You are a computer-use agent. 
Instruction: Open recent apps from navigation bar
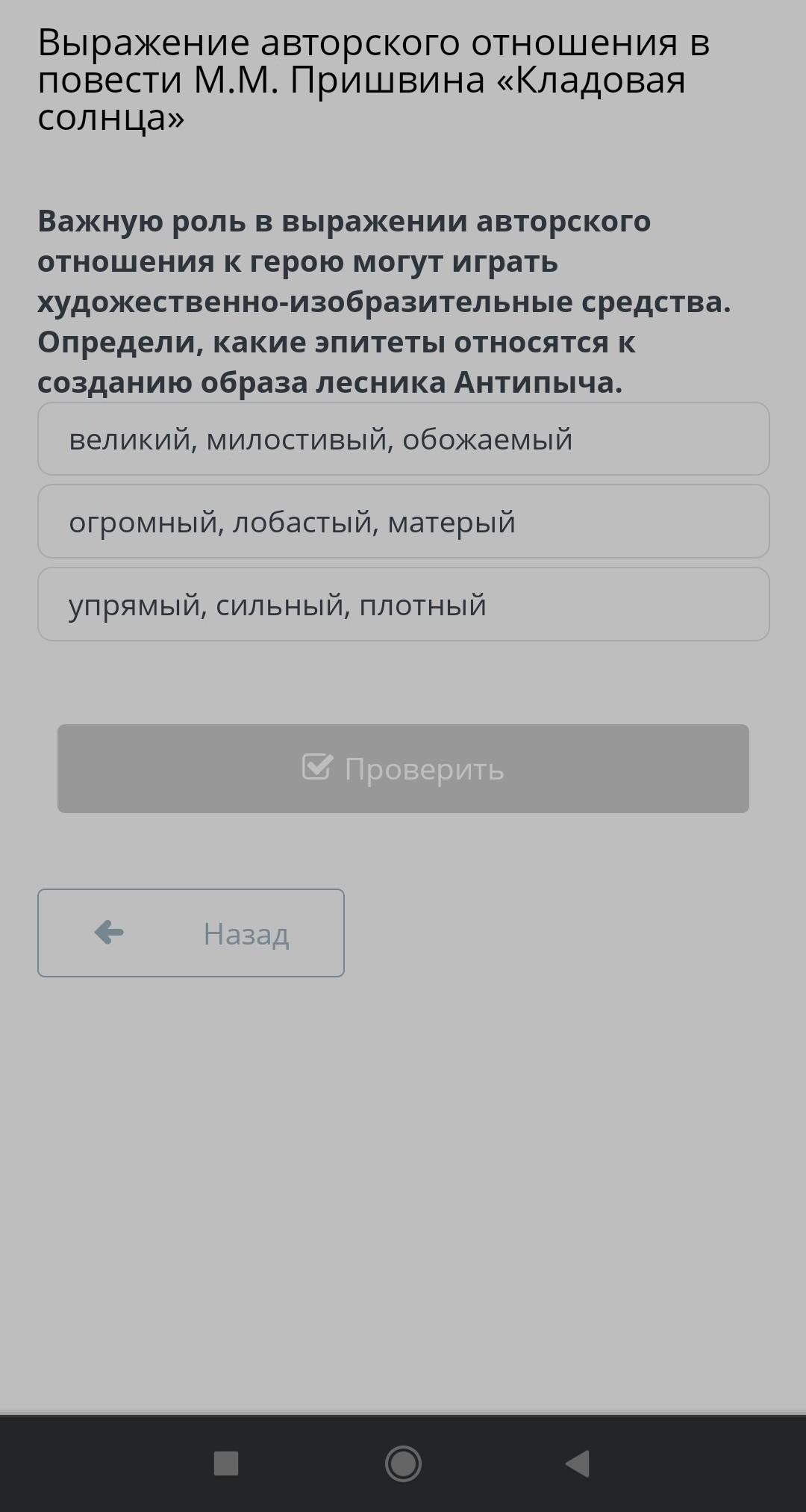[226, 1463]
